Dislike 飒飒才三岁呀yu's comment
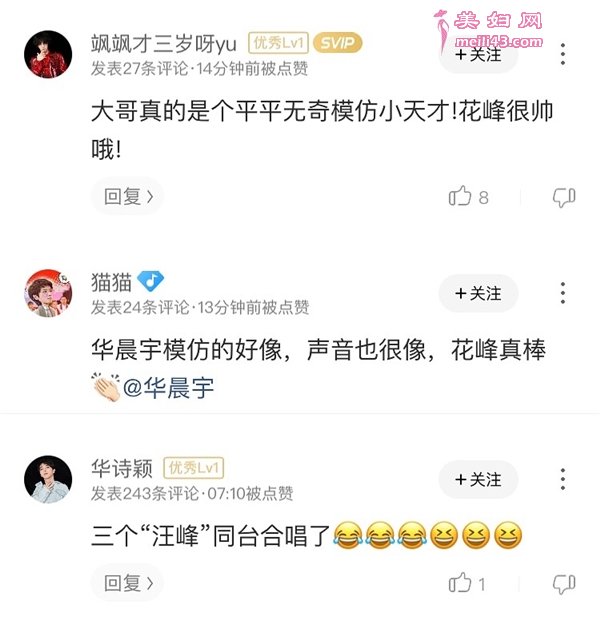This screenshot has height=628, width=600. click(x=564, y=197)
